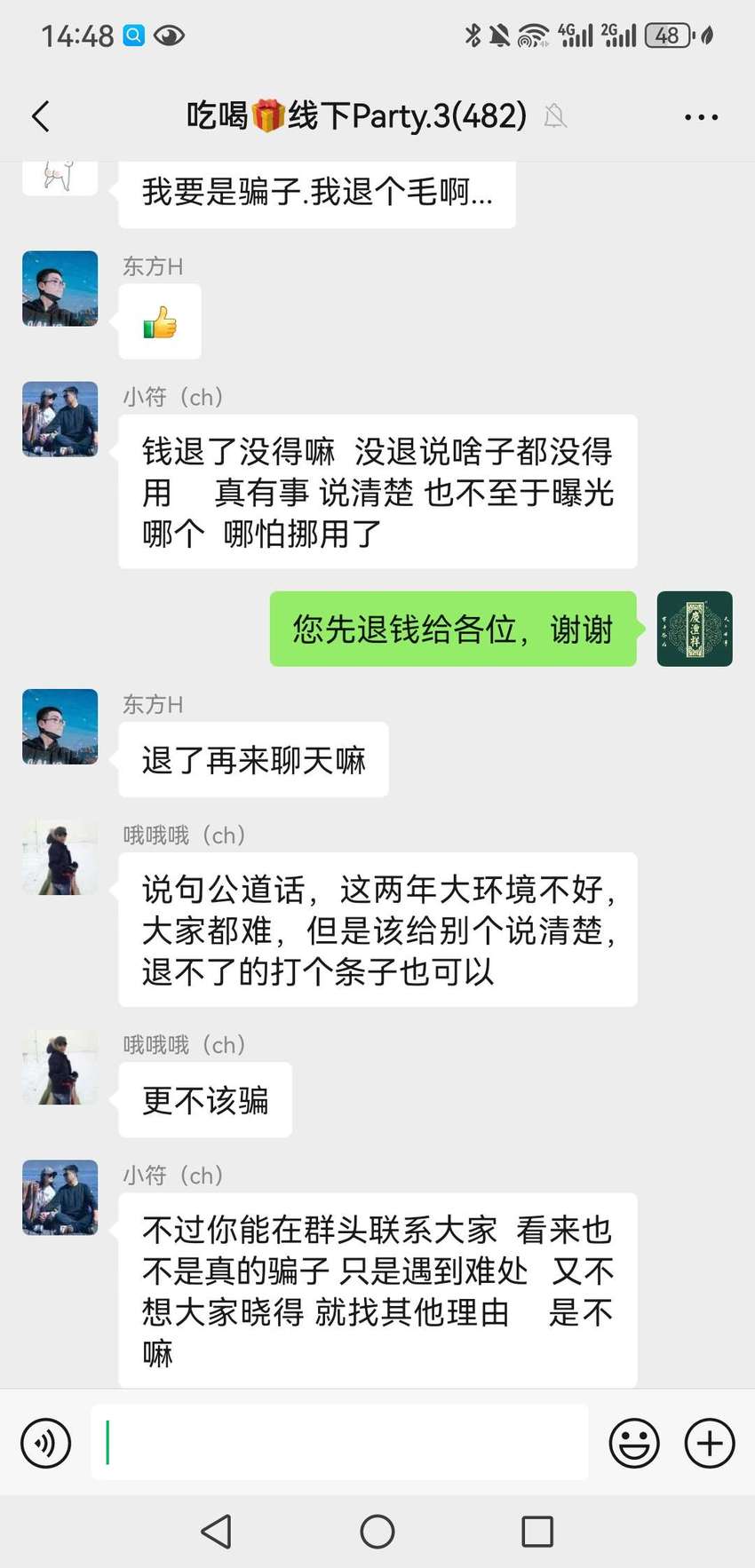Focus the message text field

click(x=339, y=1442)
